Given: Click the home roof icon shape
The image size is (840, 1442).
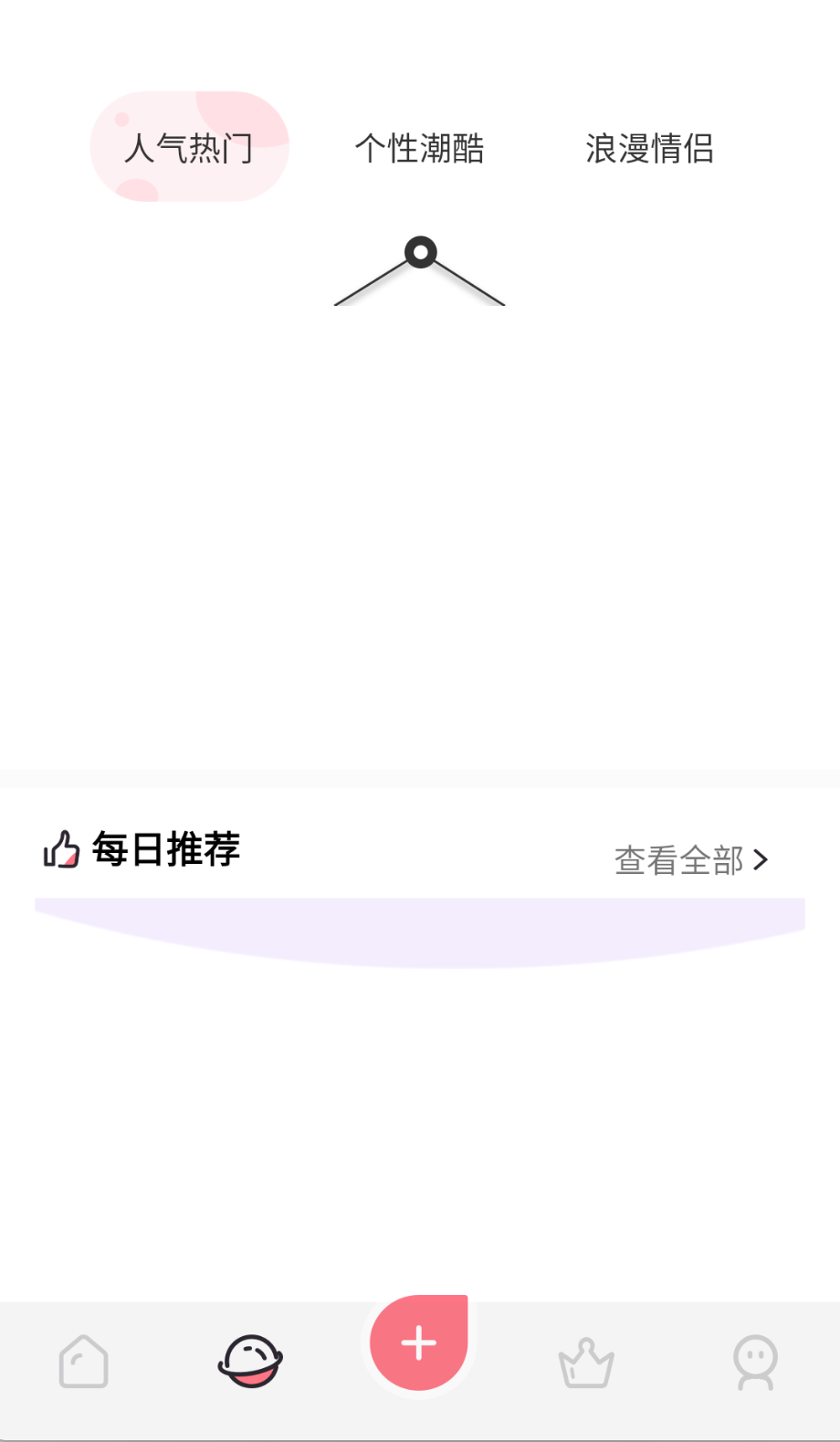Looking at the screenshot, I should pyautogui.click(x=82, y=1359).
